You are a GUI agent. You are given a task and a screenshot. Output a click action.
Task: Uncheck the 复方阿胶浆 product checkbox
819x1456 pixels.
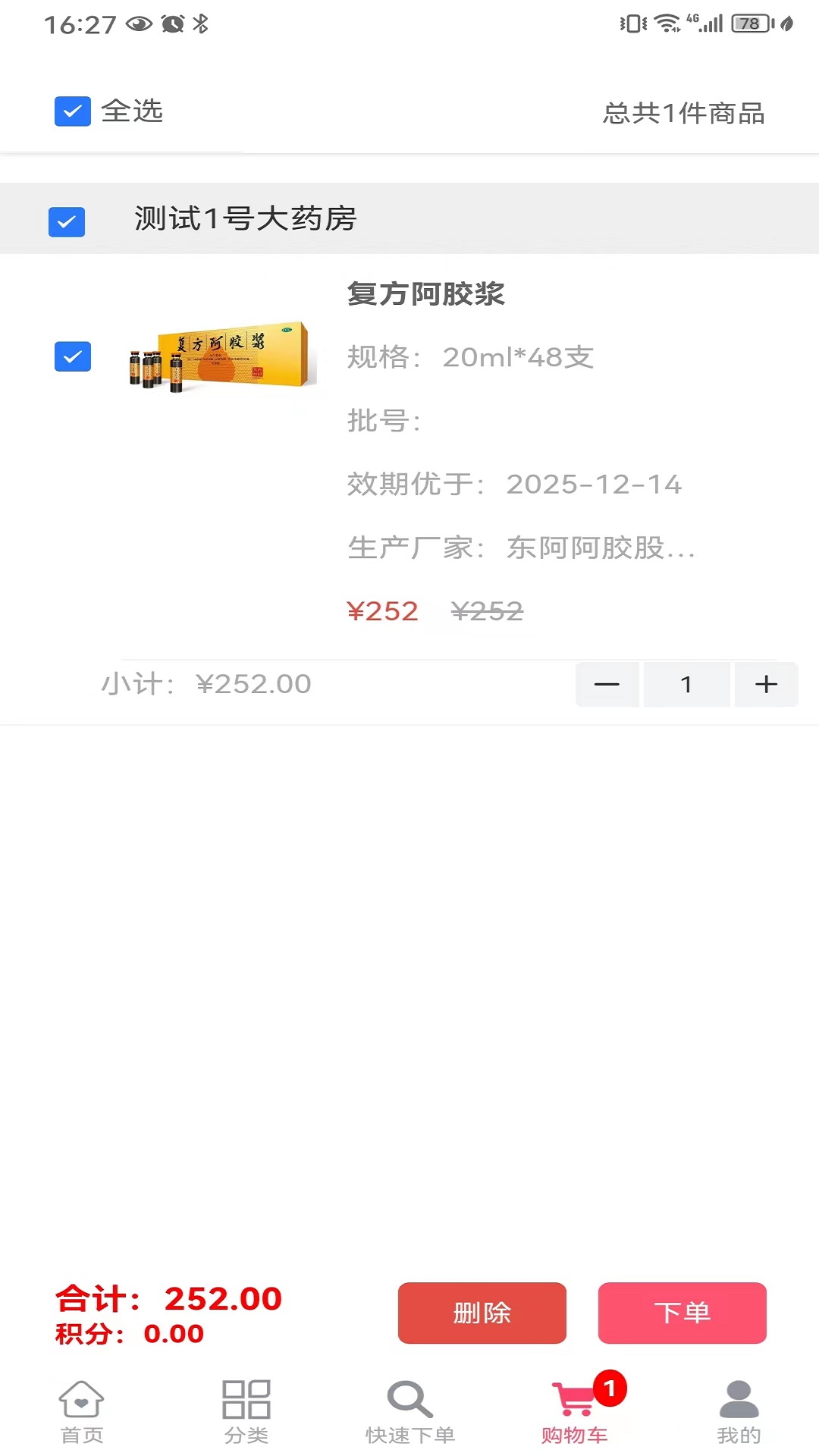click(72, 355)
